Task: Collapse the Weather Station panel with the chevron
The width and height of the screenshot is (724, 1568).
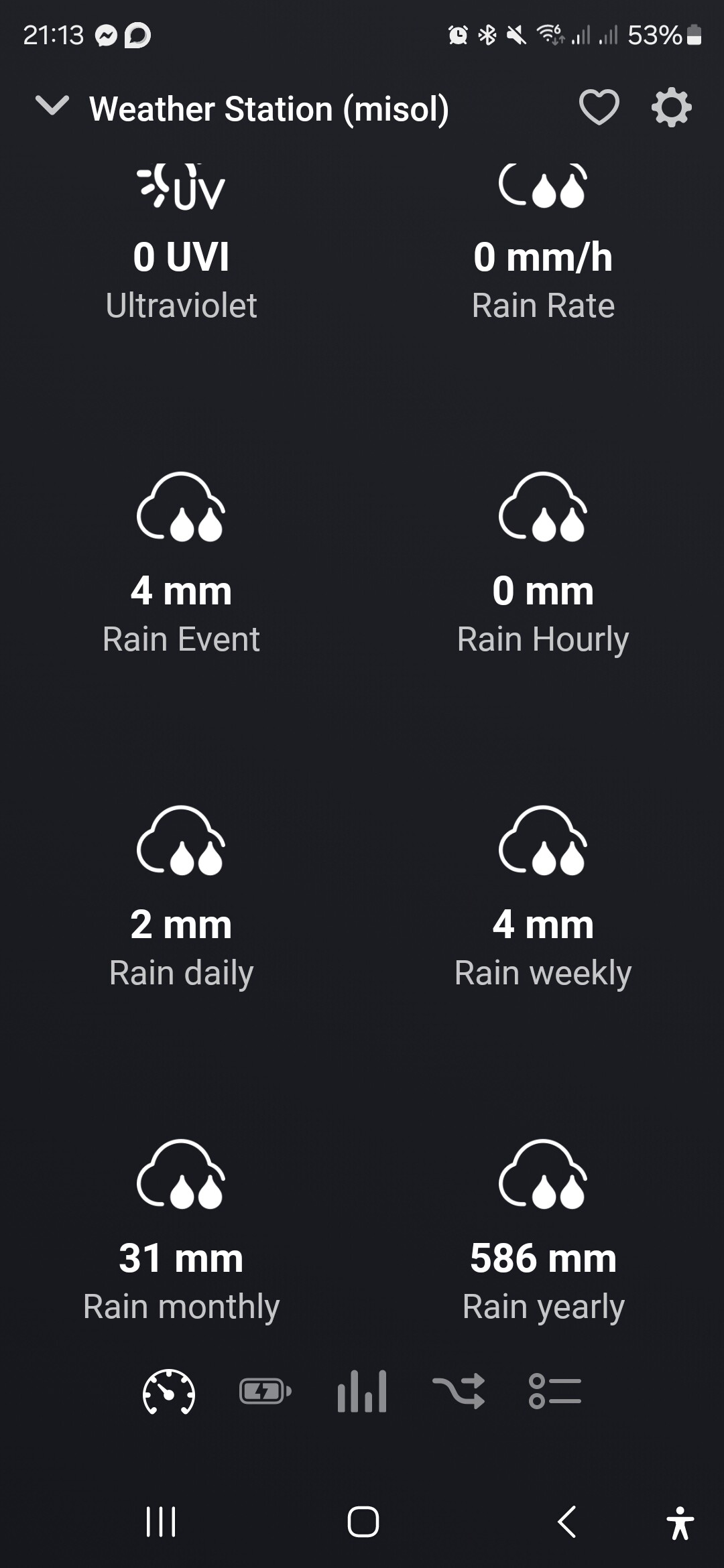Action: coord(52,107)
